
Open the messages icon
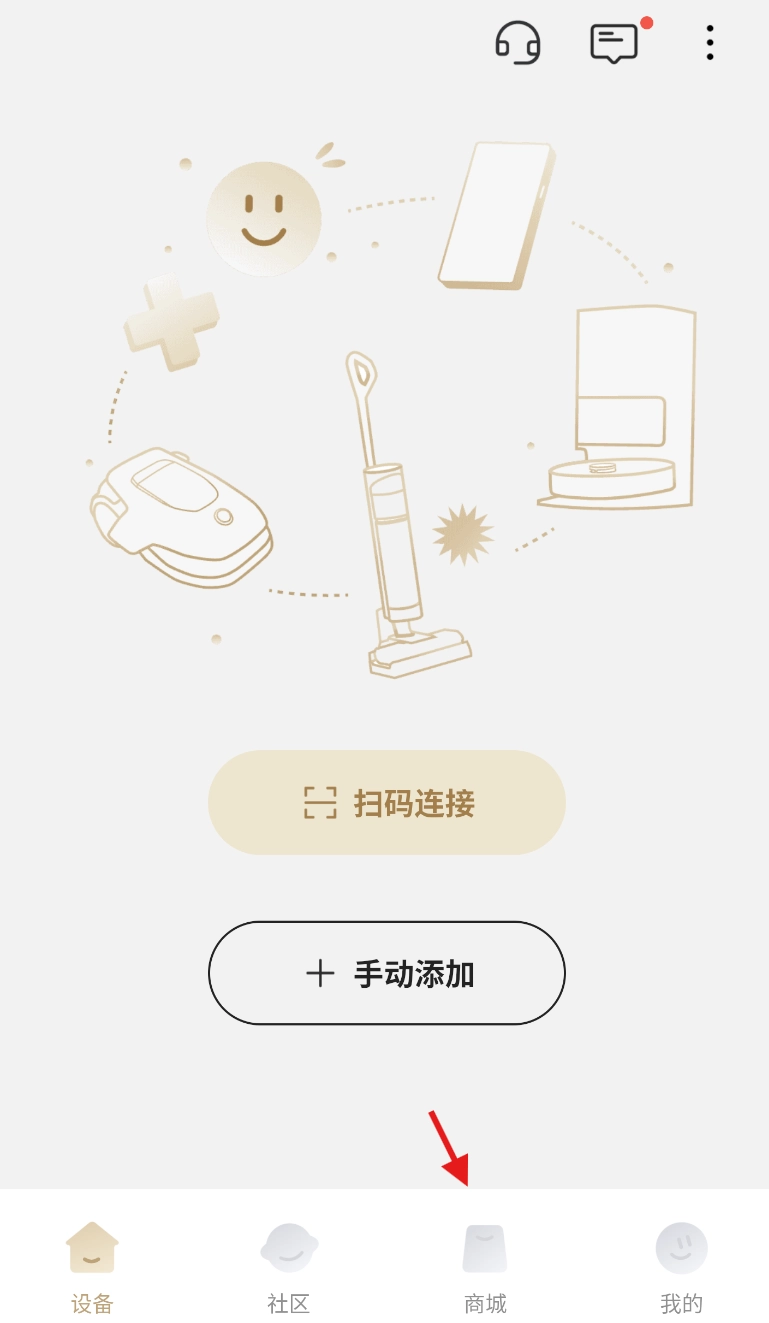click(614, 43)
